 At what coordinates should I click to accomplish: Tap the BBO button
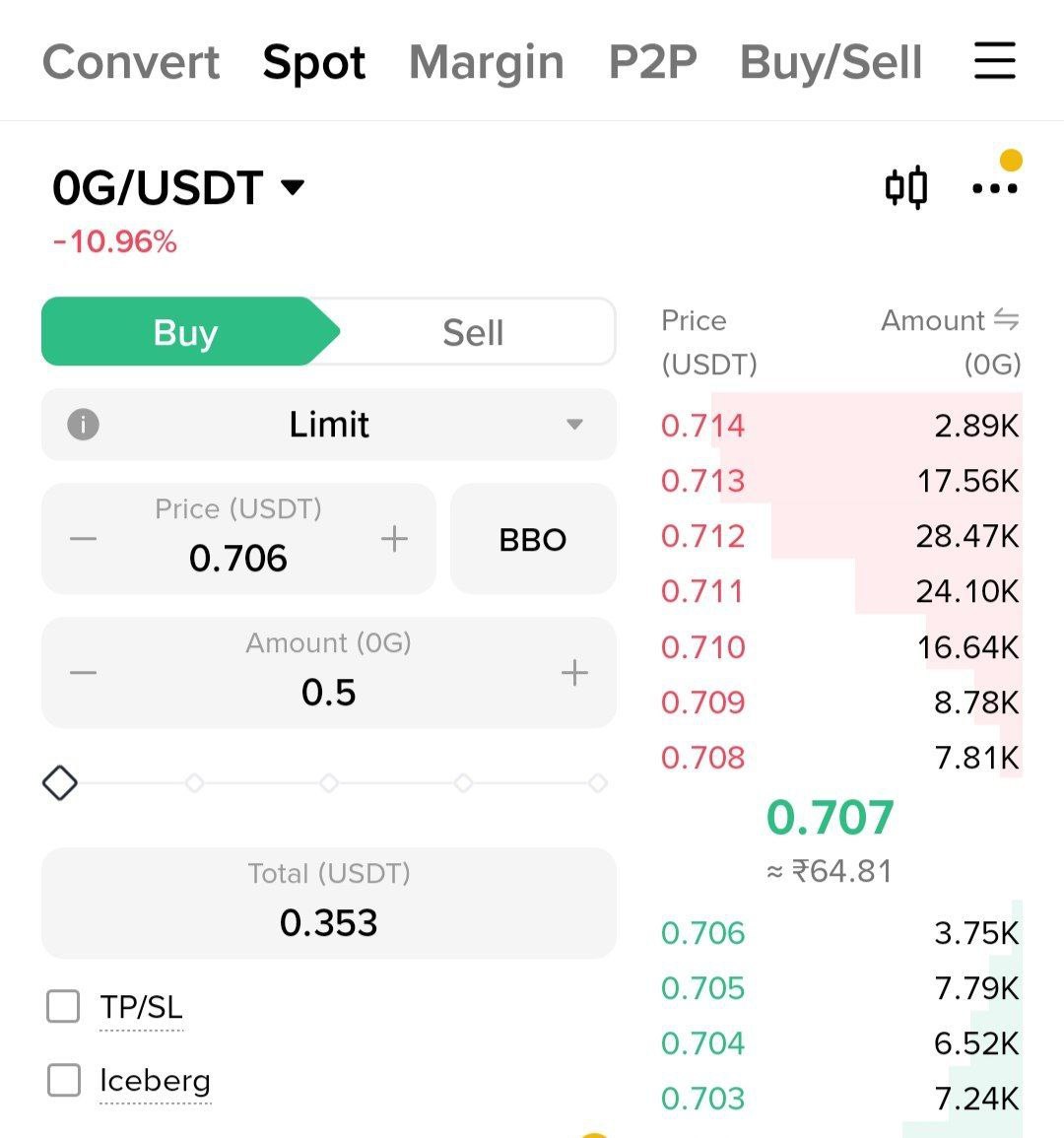[533, 539]
